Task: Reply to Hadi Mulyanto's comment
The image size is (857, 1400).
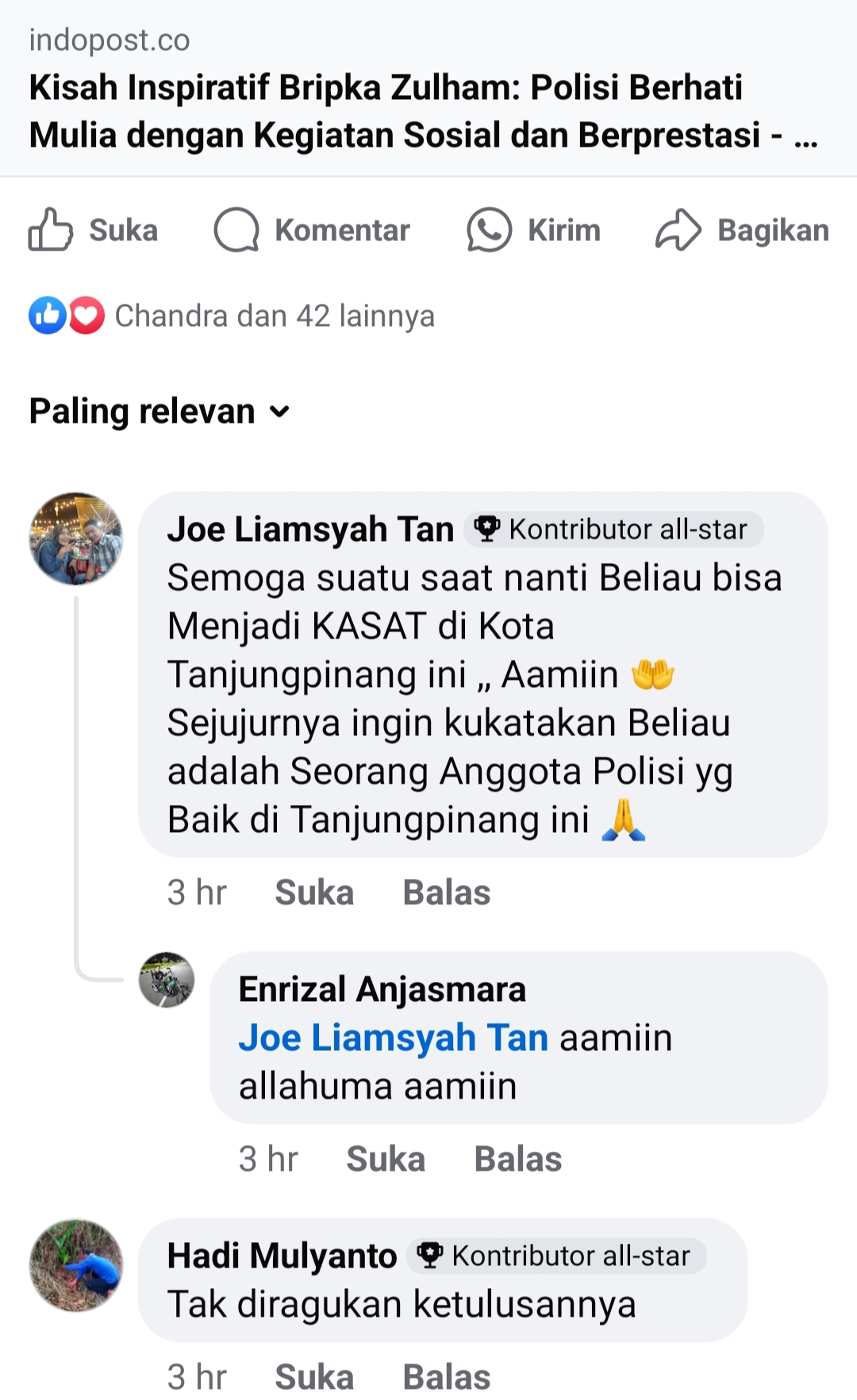Action: pos(447,1377)
